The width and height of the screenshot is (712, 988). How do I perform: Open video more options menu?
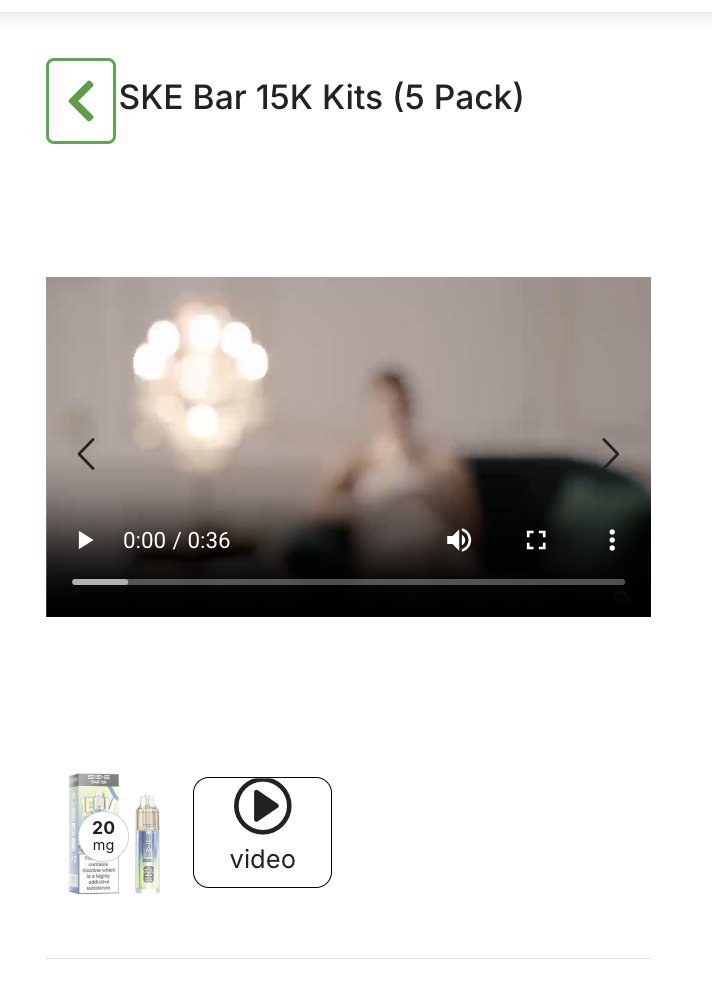pos(611,541)
